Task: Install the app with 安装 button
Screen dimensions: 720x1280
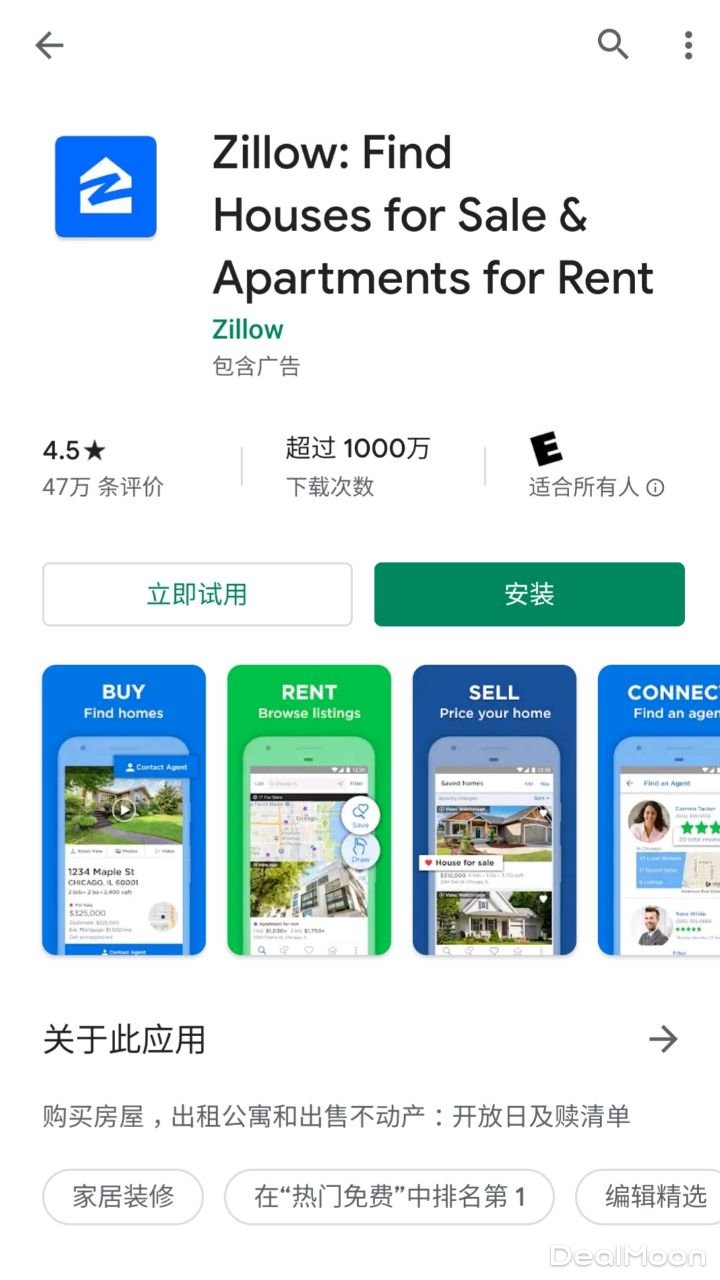Action: click(x=529, y=594)
